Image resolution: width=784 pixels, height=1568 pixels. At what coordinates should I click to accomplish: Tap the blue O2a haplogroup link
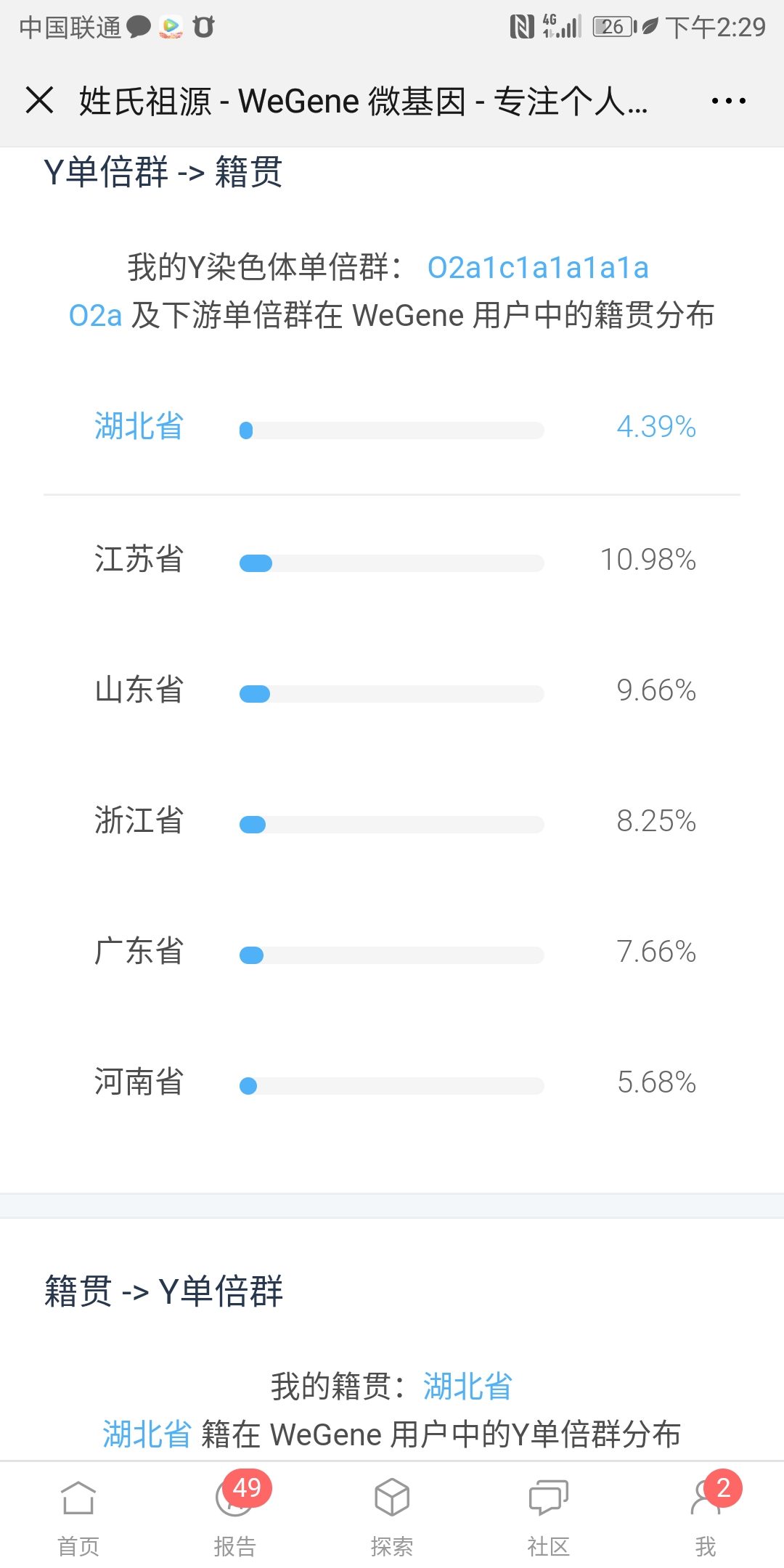click(x=95, y=316)
